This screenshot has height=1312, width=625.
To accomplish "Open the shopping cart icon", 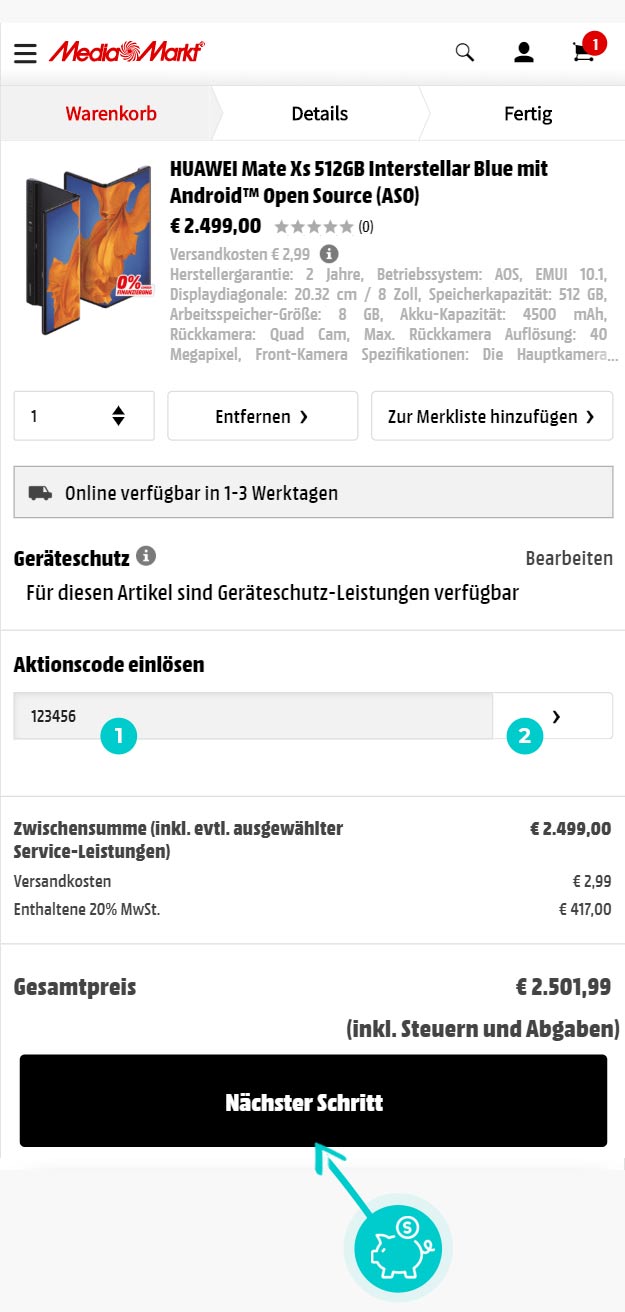I will (586, 50).
